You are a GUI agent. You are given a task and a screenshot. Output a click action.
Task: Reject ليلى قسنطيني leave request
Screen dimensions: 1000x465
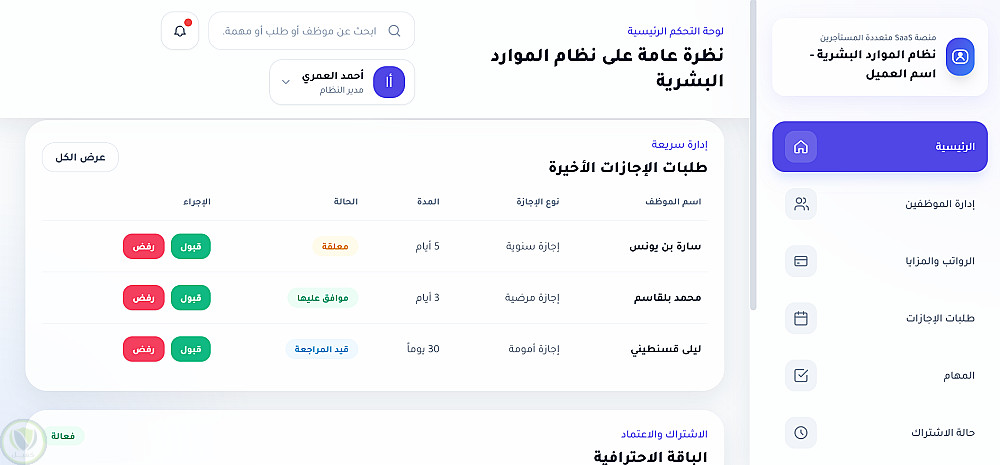[143, 349]
